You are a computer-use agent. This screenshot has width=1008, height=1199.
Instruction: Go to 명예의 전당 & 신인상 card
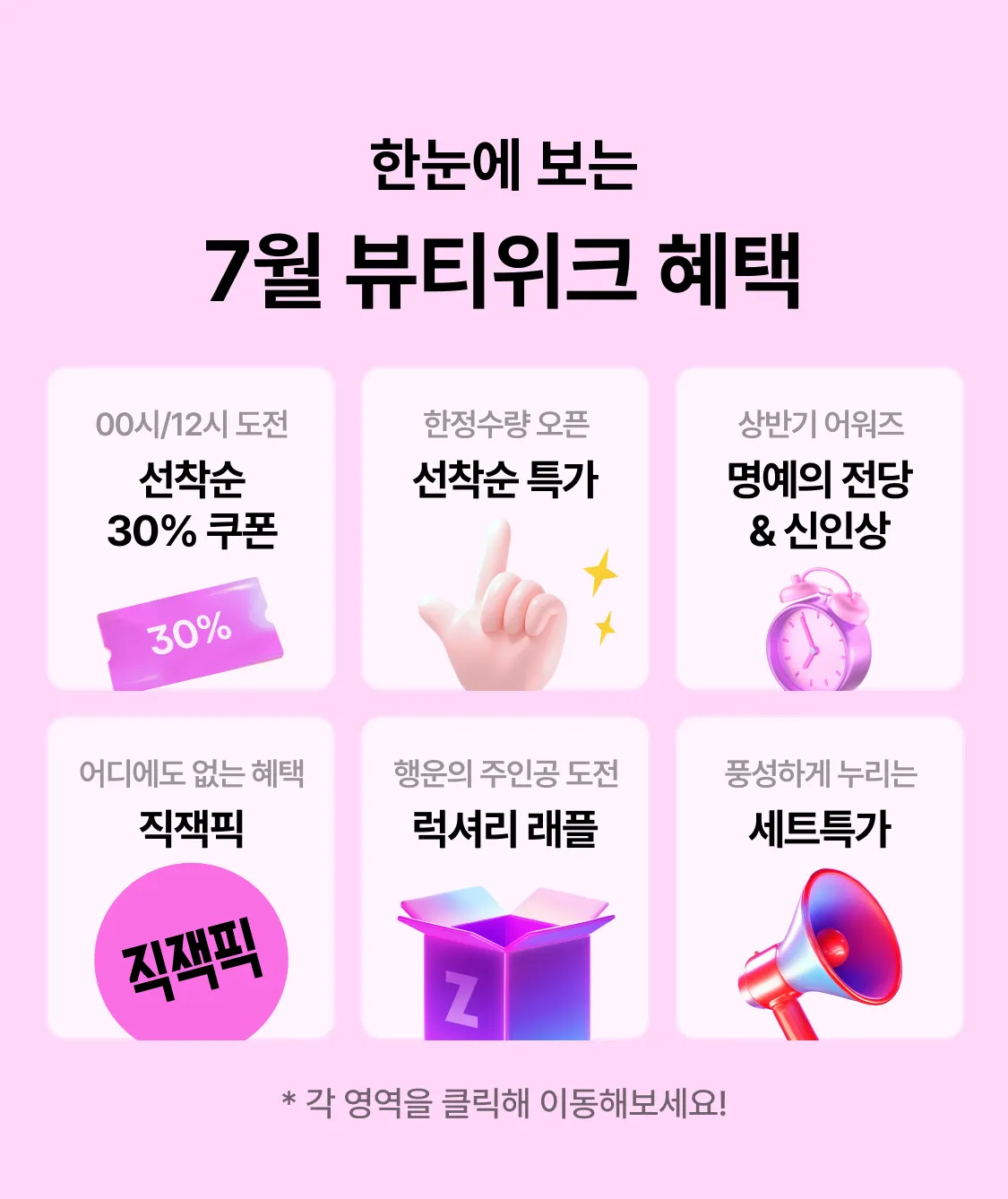click(819, 529)
